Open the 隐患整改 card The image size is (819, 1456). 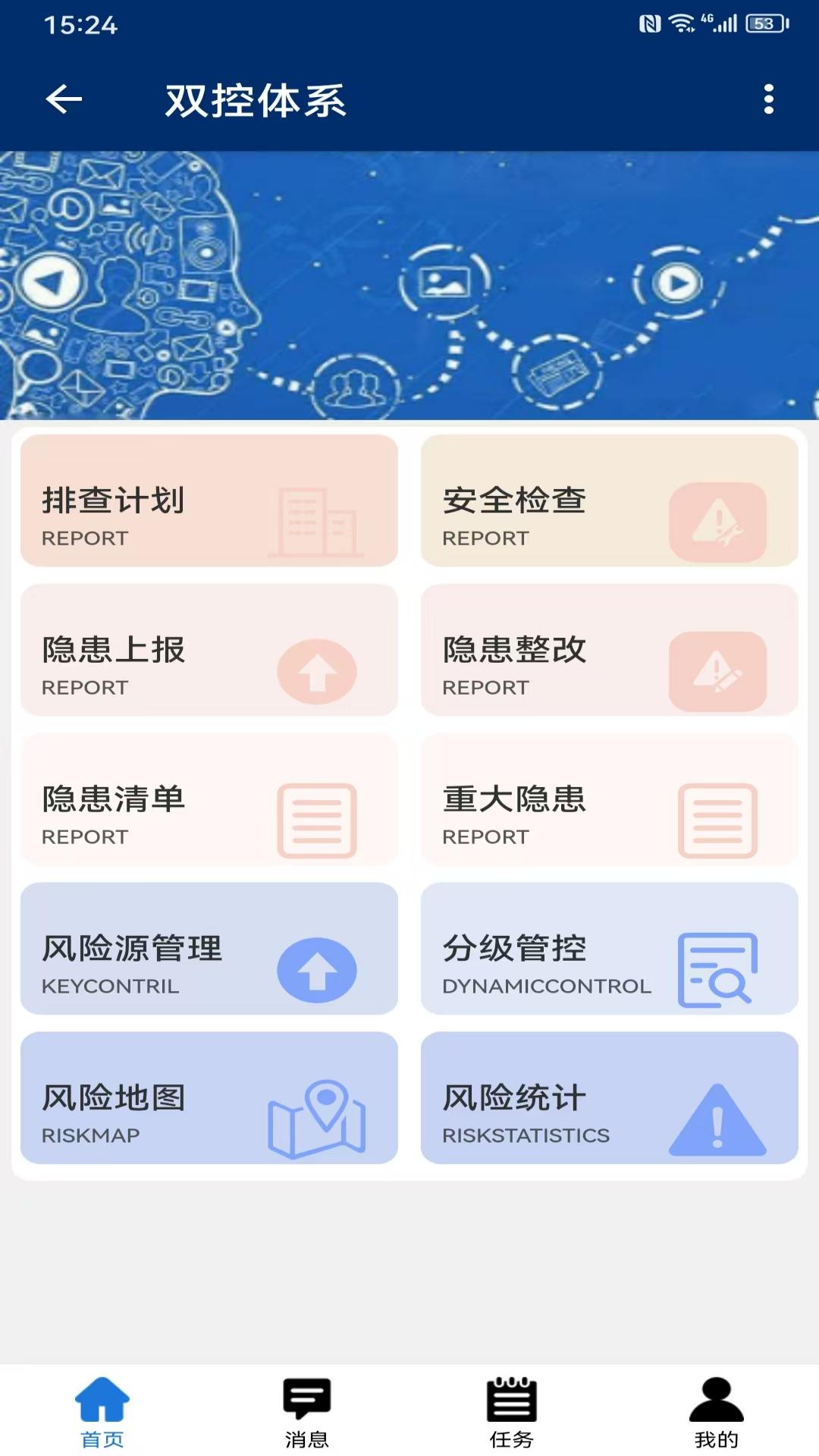coord(609,650)
